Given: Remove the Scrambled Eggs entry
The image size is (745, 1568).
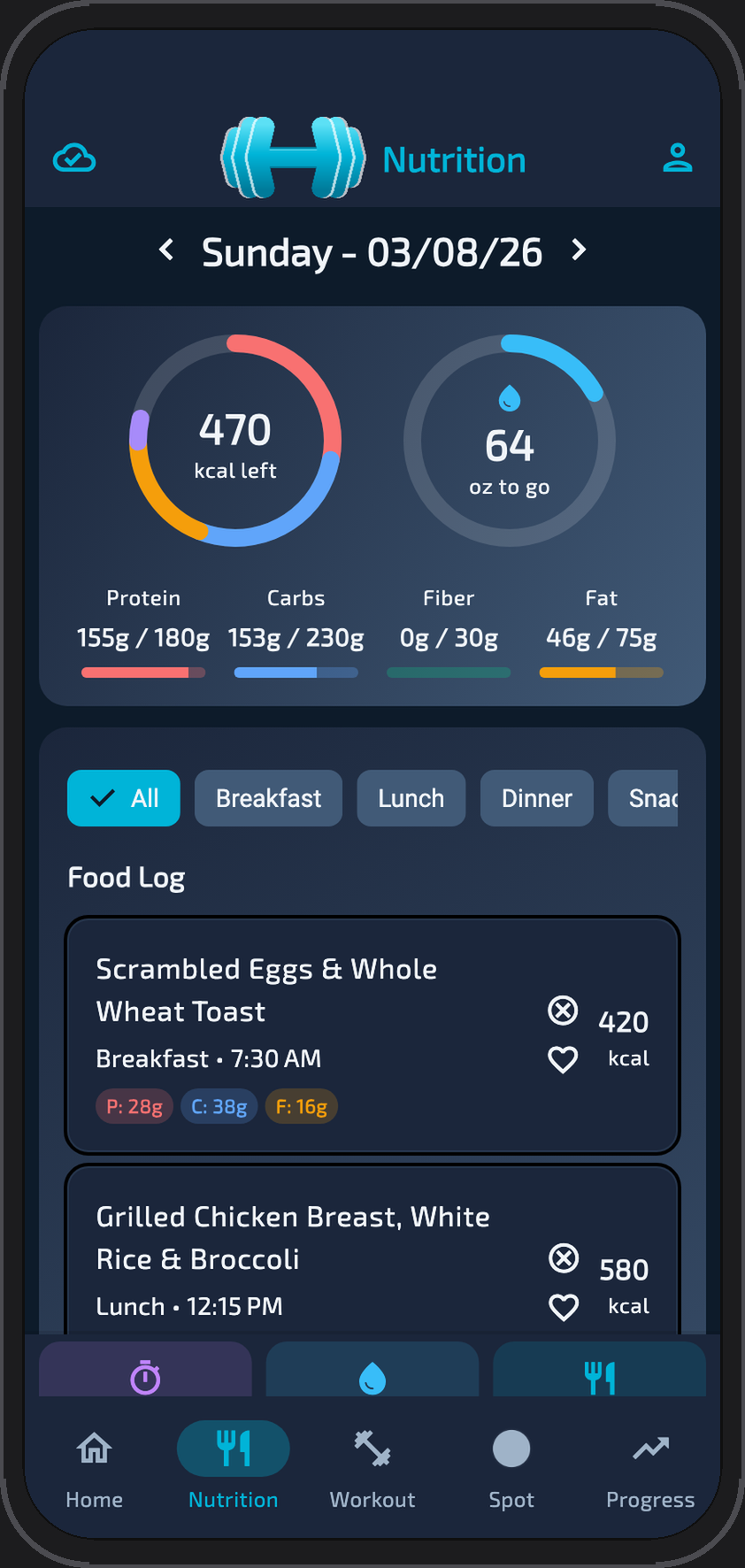Looking at the screenshot, I should click(563, 1010).
